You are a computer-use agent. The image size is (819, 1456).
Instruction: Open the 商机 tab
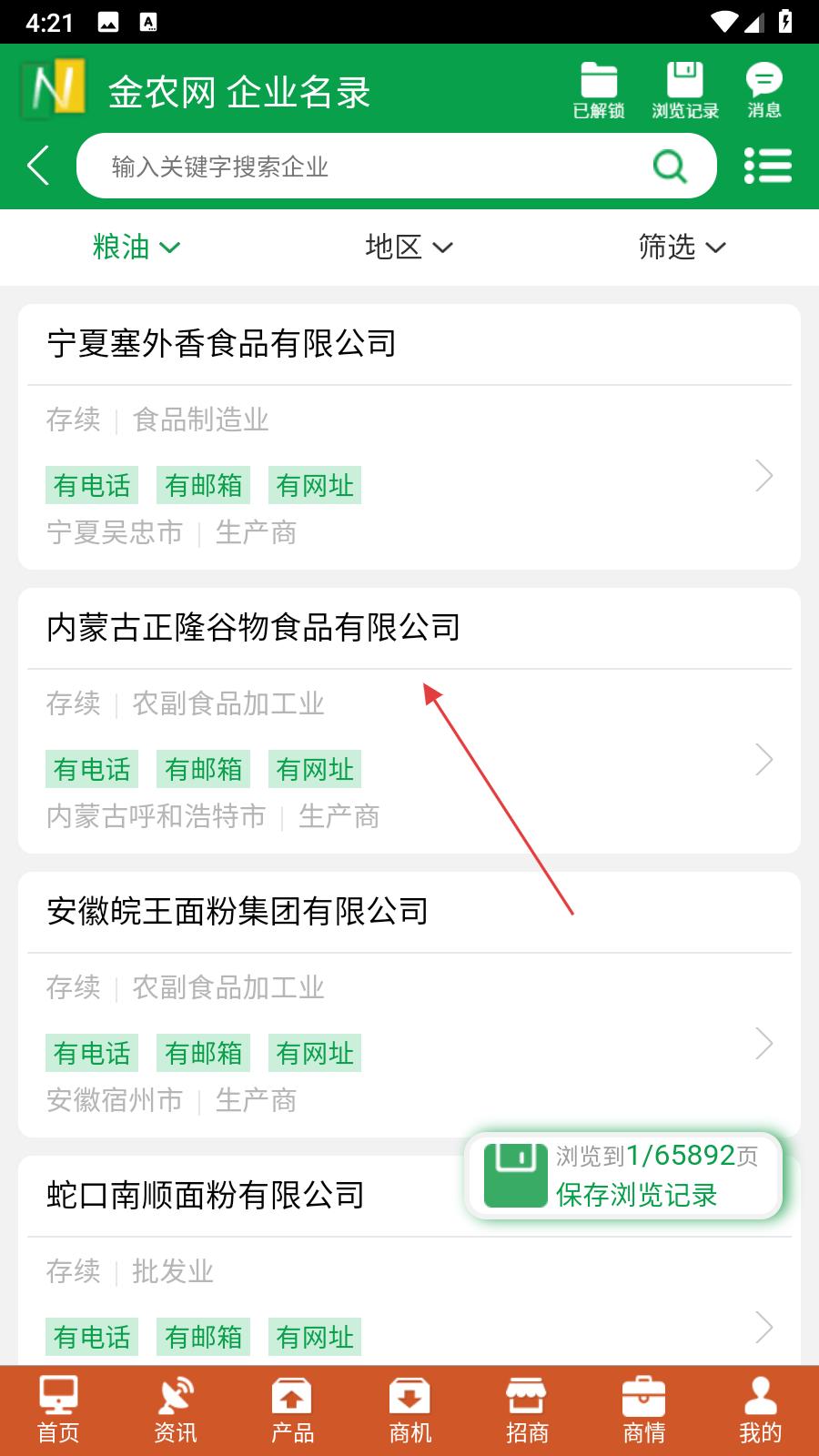point(409,1410)
